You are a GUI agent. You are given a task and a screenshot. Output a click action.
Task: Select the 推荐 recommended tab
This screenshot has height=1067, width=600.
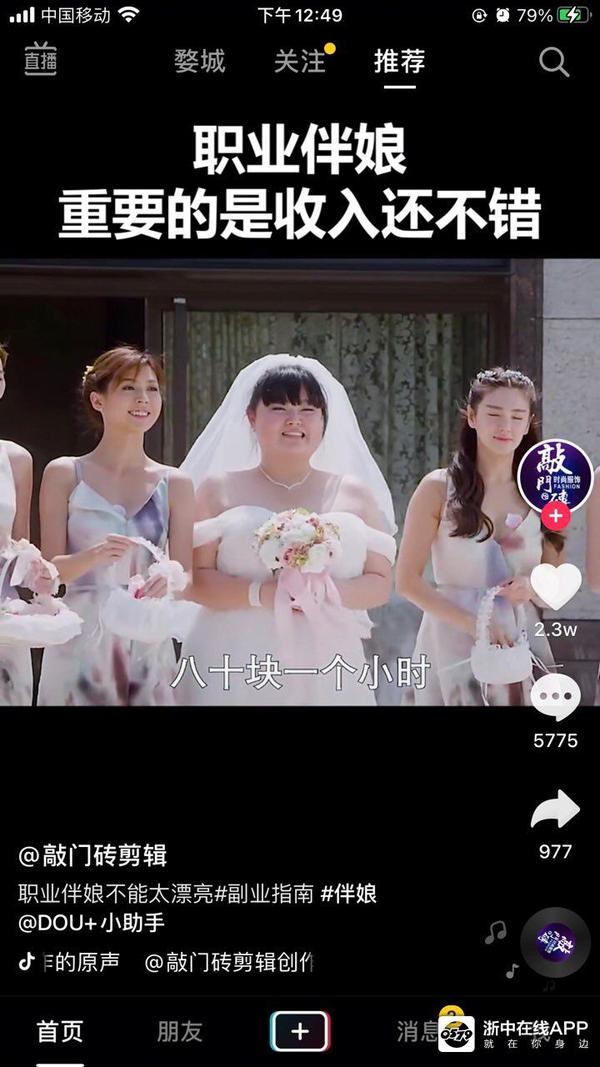tap(399, 62)
